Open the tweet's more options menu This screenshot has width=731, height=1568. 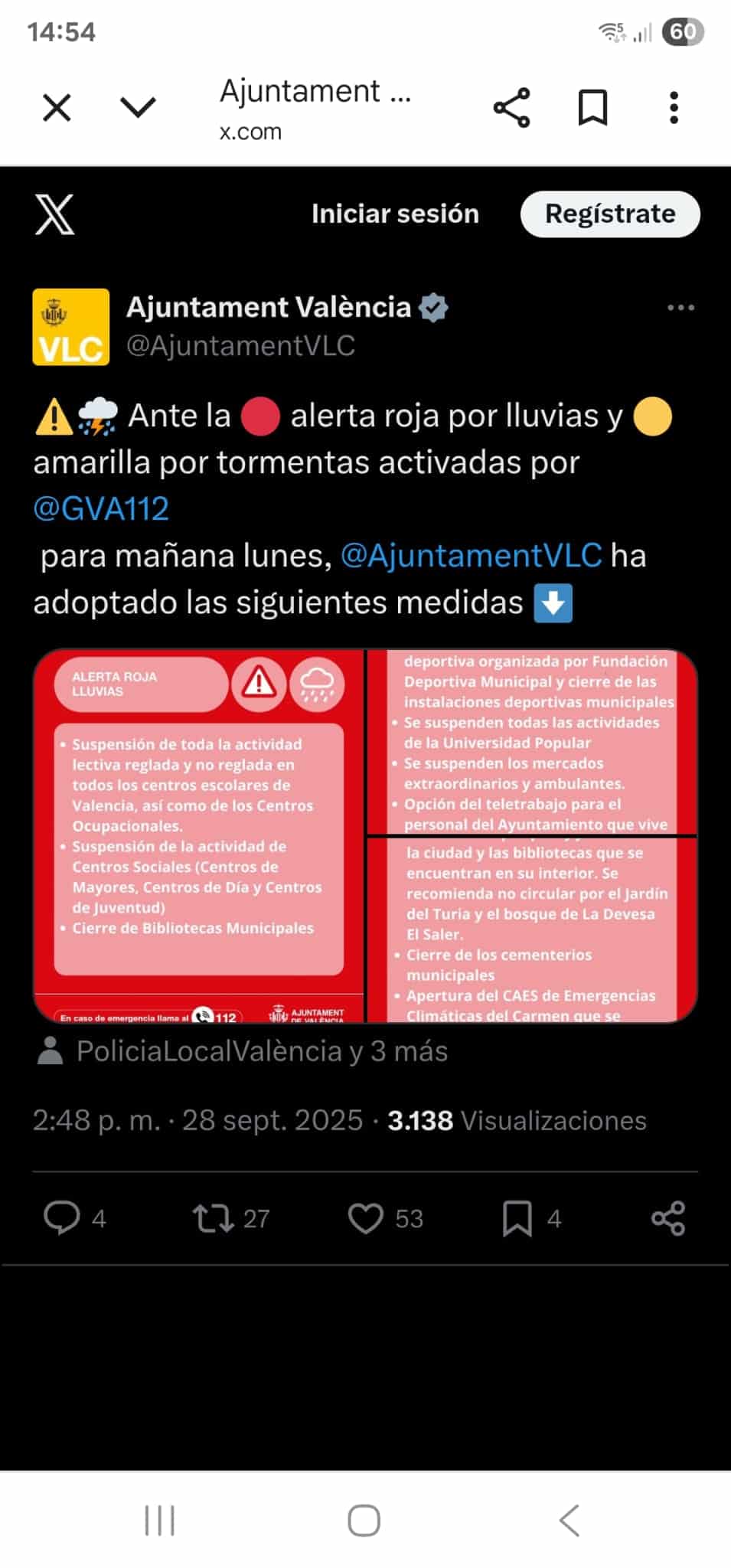[680, 308]
